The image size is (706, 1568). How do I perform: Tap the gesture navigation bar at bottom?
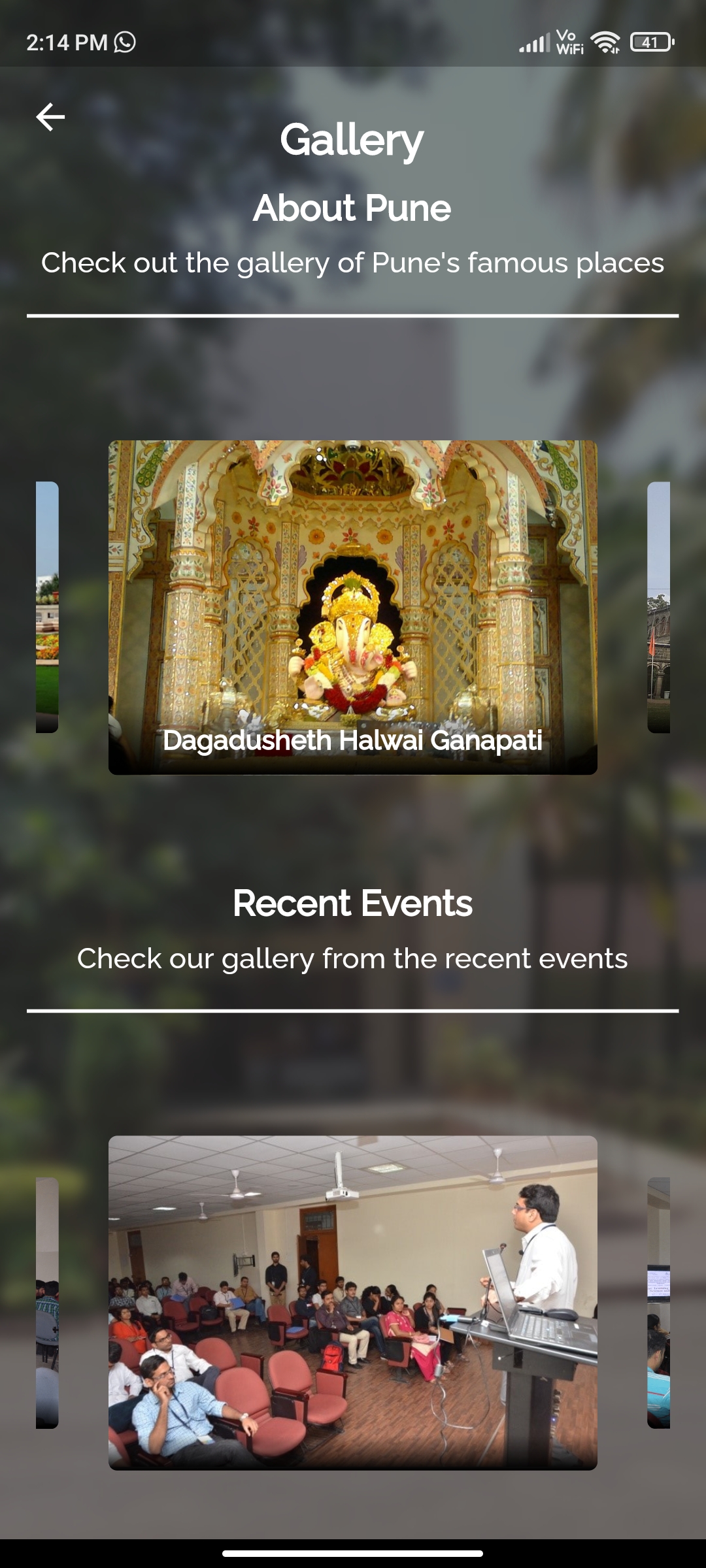[x=352, y=1550]
